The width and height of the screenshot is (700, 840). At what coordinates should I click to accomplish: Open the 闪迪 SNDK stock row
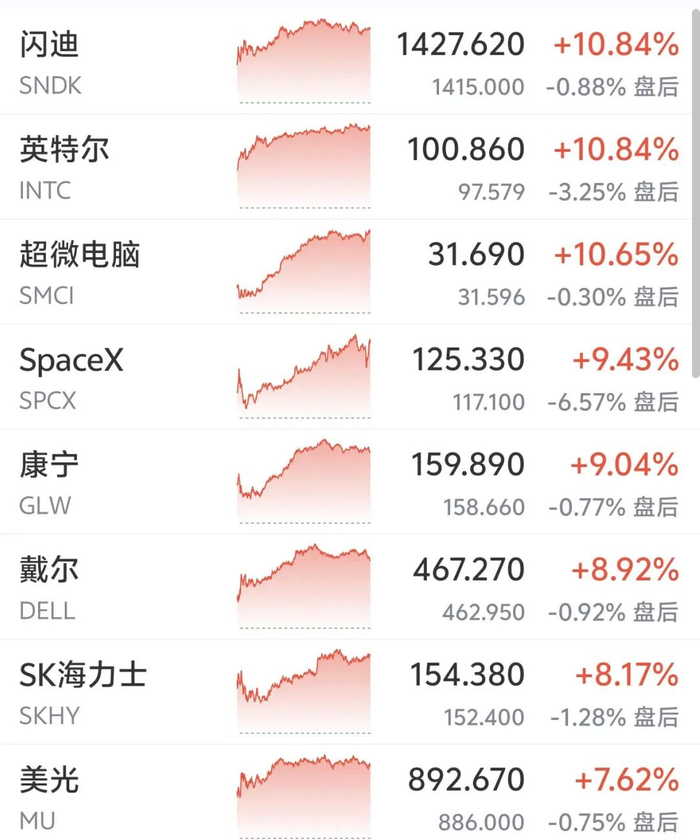346,61
